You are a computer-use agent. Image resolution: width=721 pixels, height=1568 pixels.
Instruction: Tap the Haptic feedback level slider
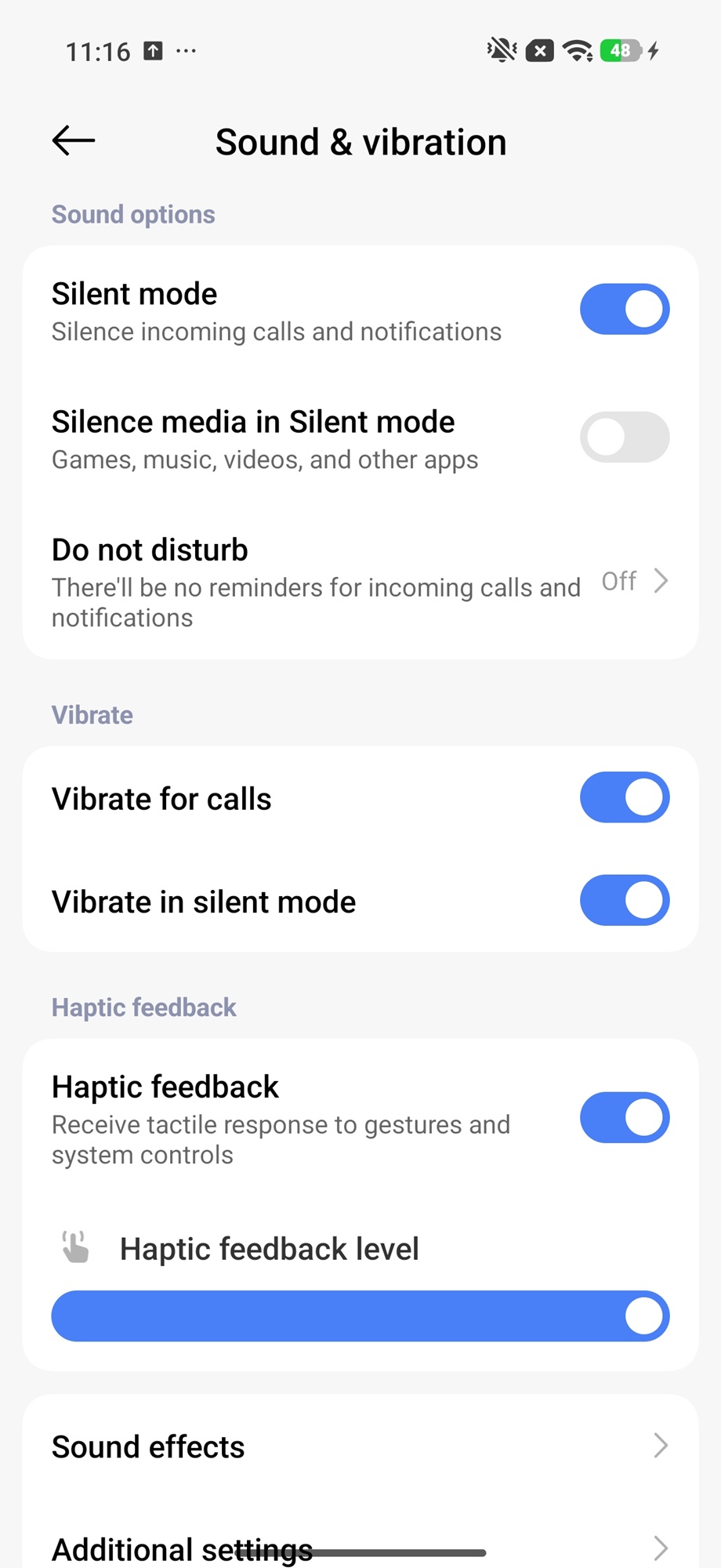point(360,1316)
